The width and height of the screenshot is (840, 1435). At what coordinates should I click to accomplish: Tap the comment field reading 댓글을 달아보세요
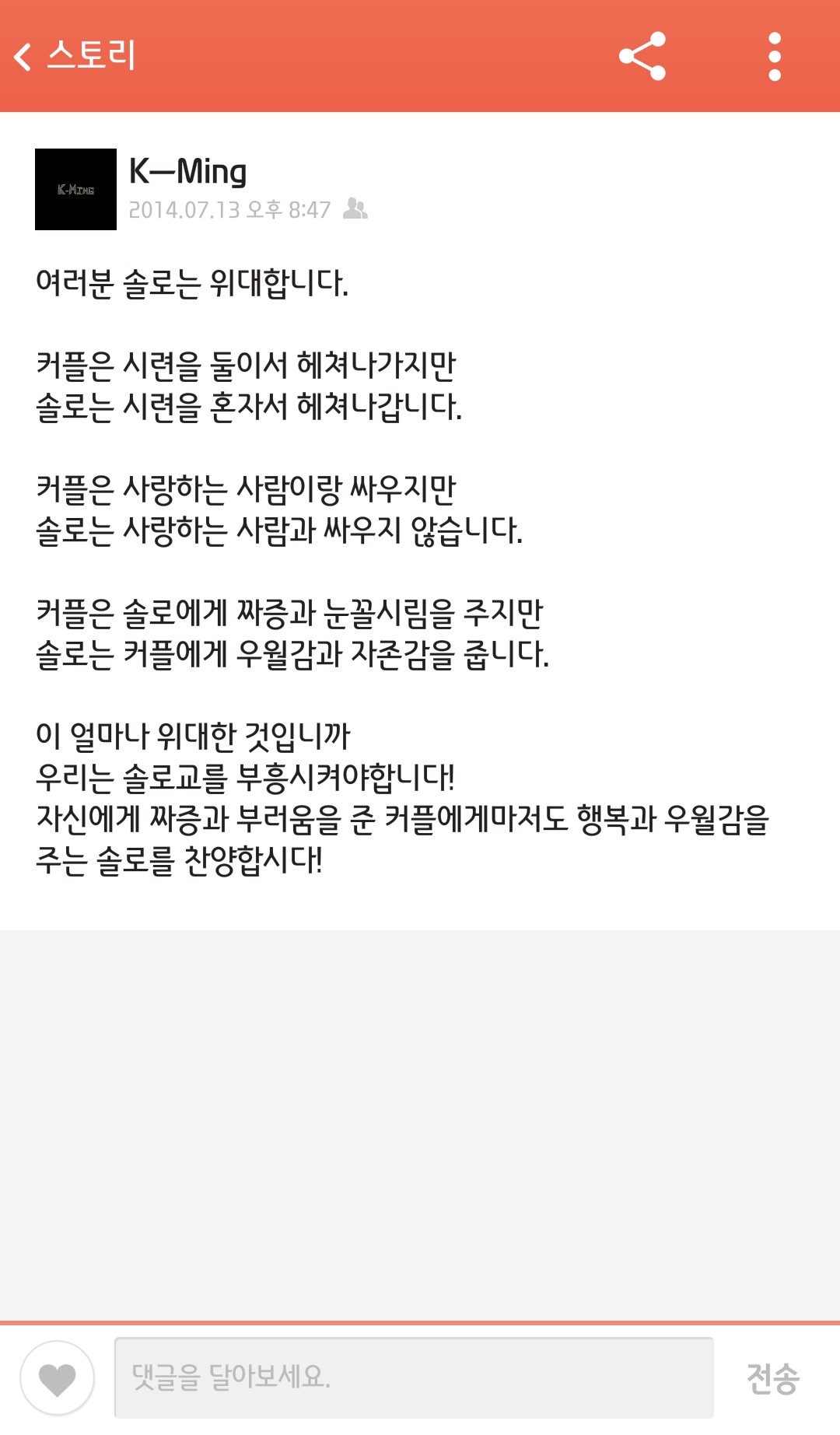[x=412, y=1375]
